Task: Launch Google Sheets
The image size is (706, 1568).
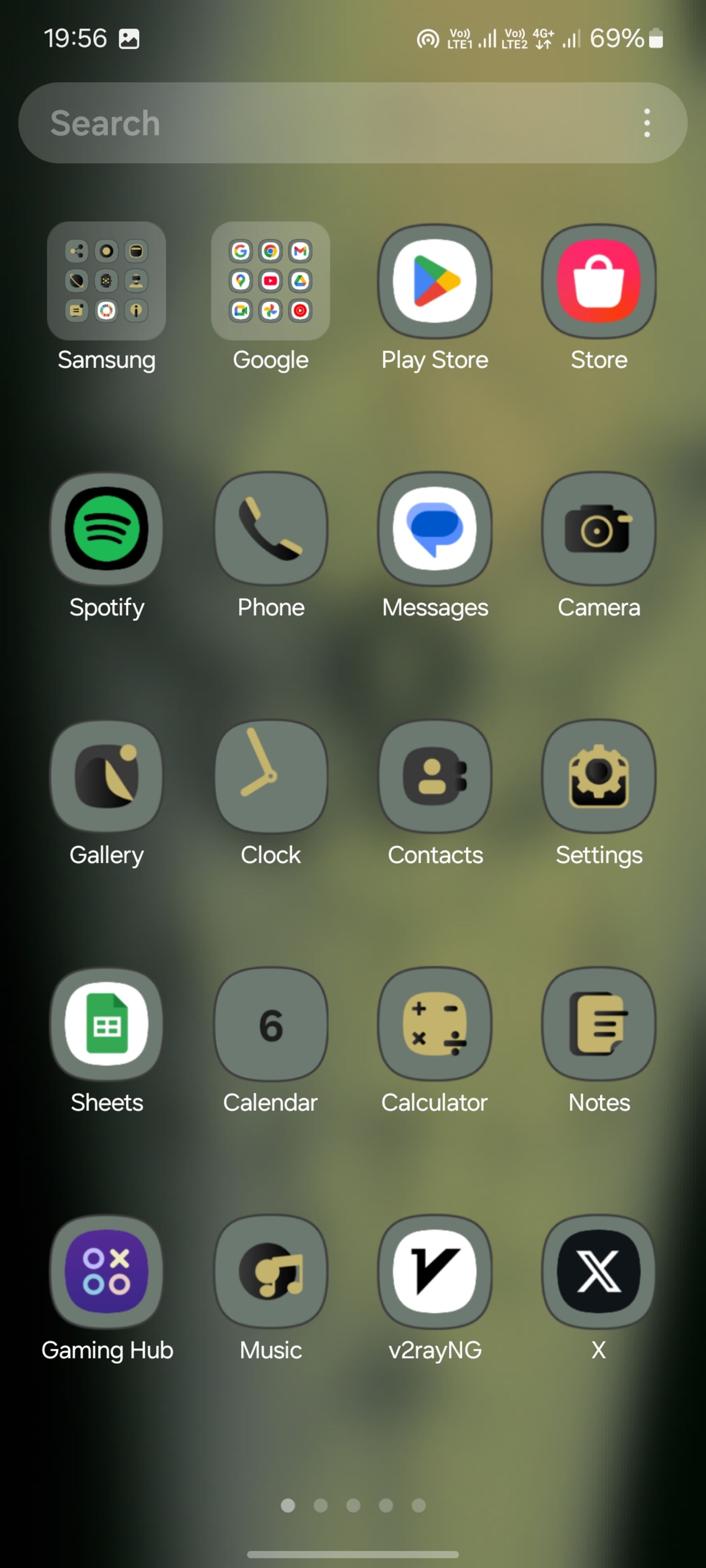Action: [107, 1024]
